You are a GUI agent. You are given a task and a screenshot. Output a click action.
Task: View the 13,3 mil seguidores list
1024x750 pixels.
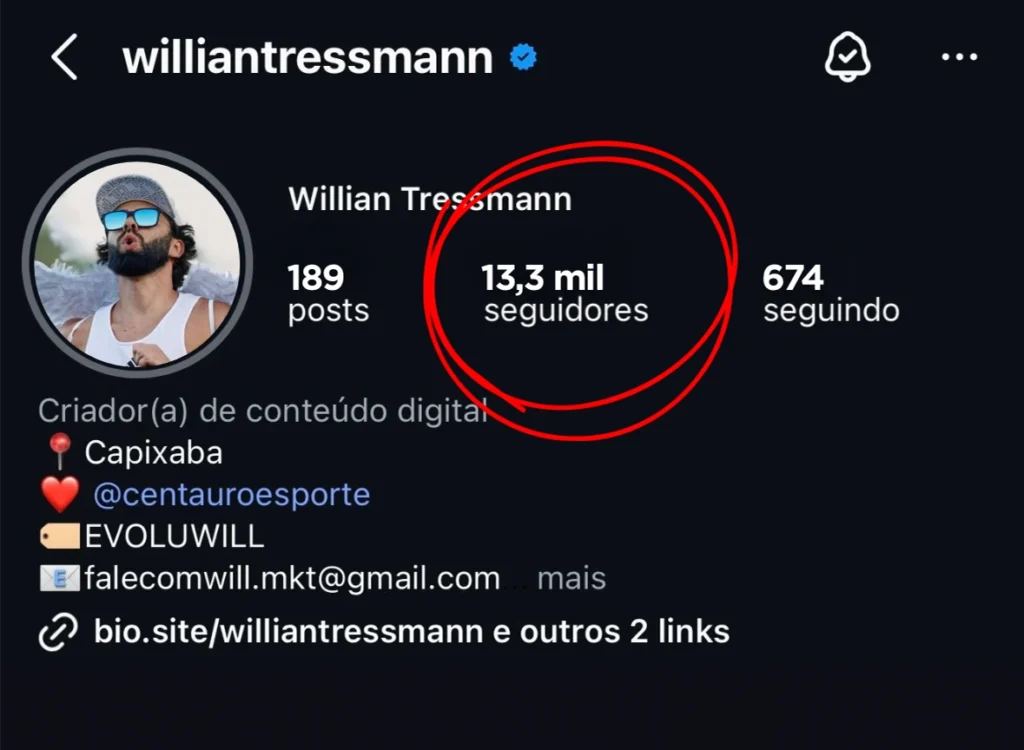(x=565, y=293)
